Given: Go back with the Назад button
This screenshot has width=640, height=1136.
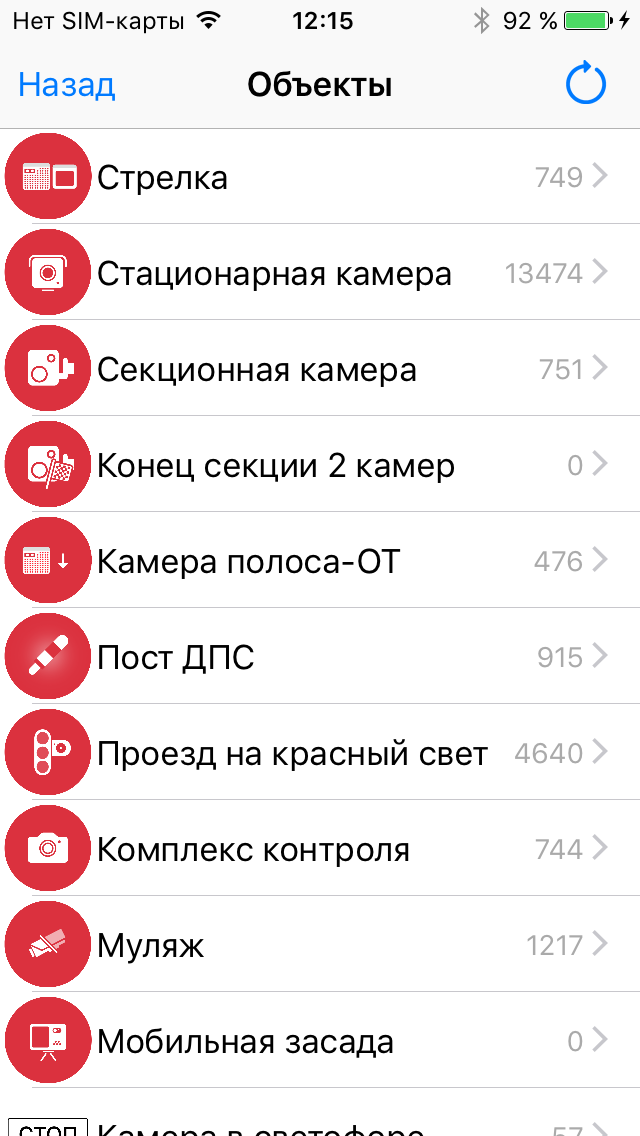Looking at the screenshot, I should 67,85.
